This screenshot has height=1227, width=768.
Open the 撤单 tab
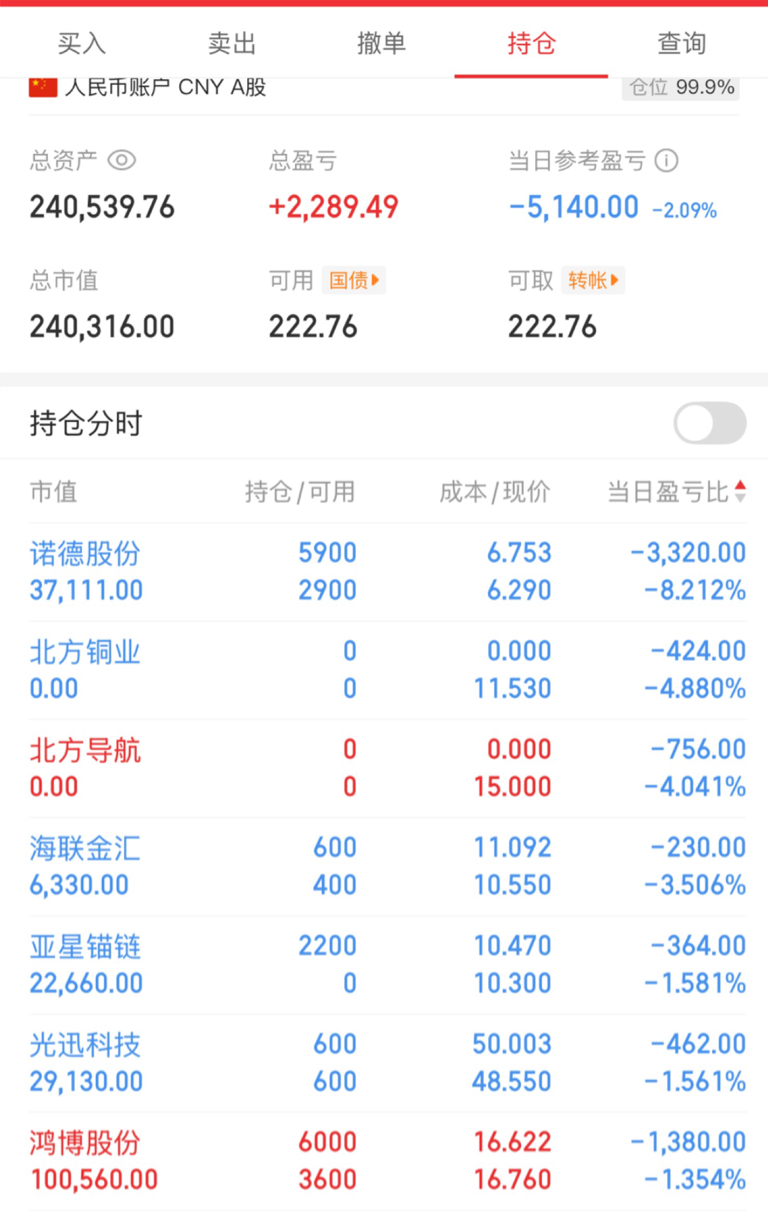pyautogui.click(x=381, y=43)
